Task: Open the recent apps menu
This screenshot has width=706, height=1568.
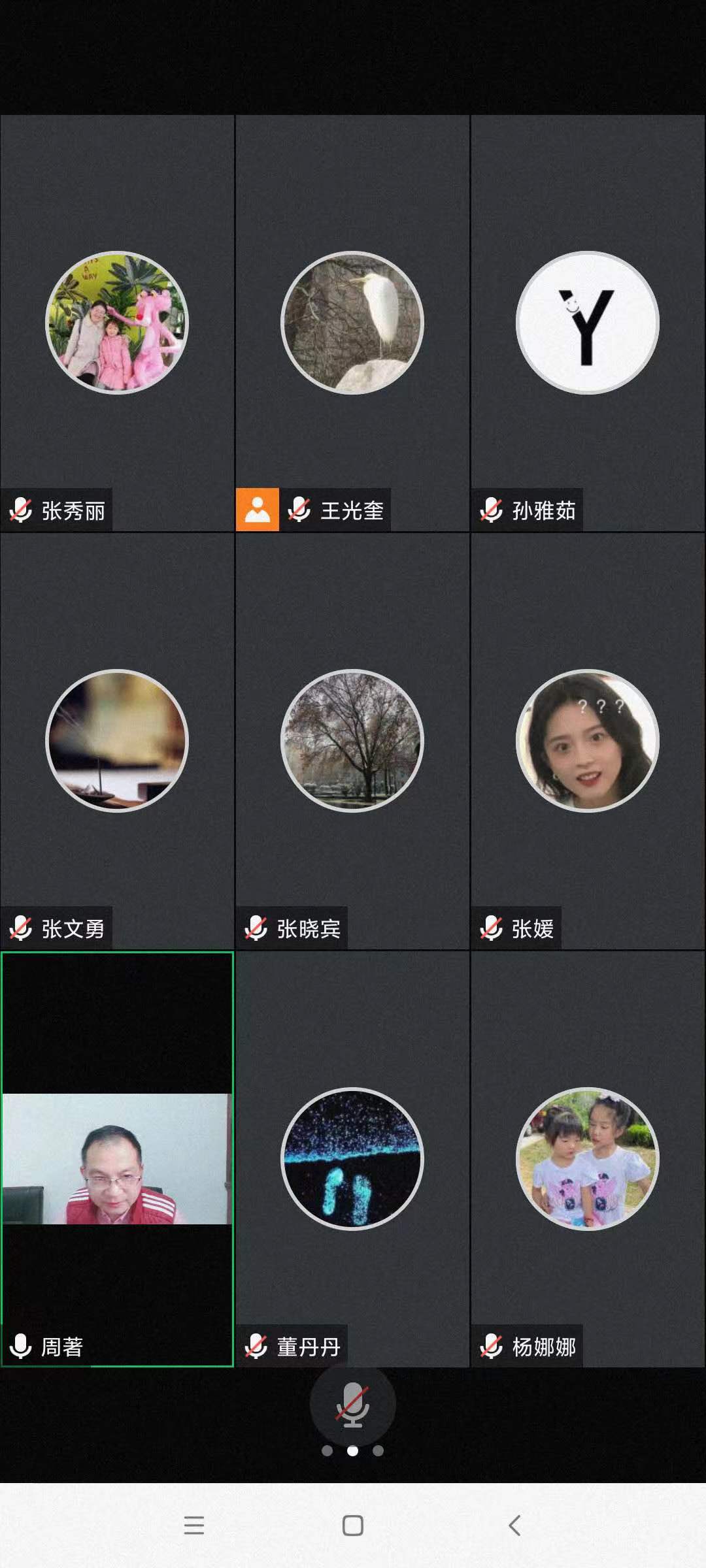Action: coord(194,1526)
